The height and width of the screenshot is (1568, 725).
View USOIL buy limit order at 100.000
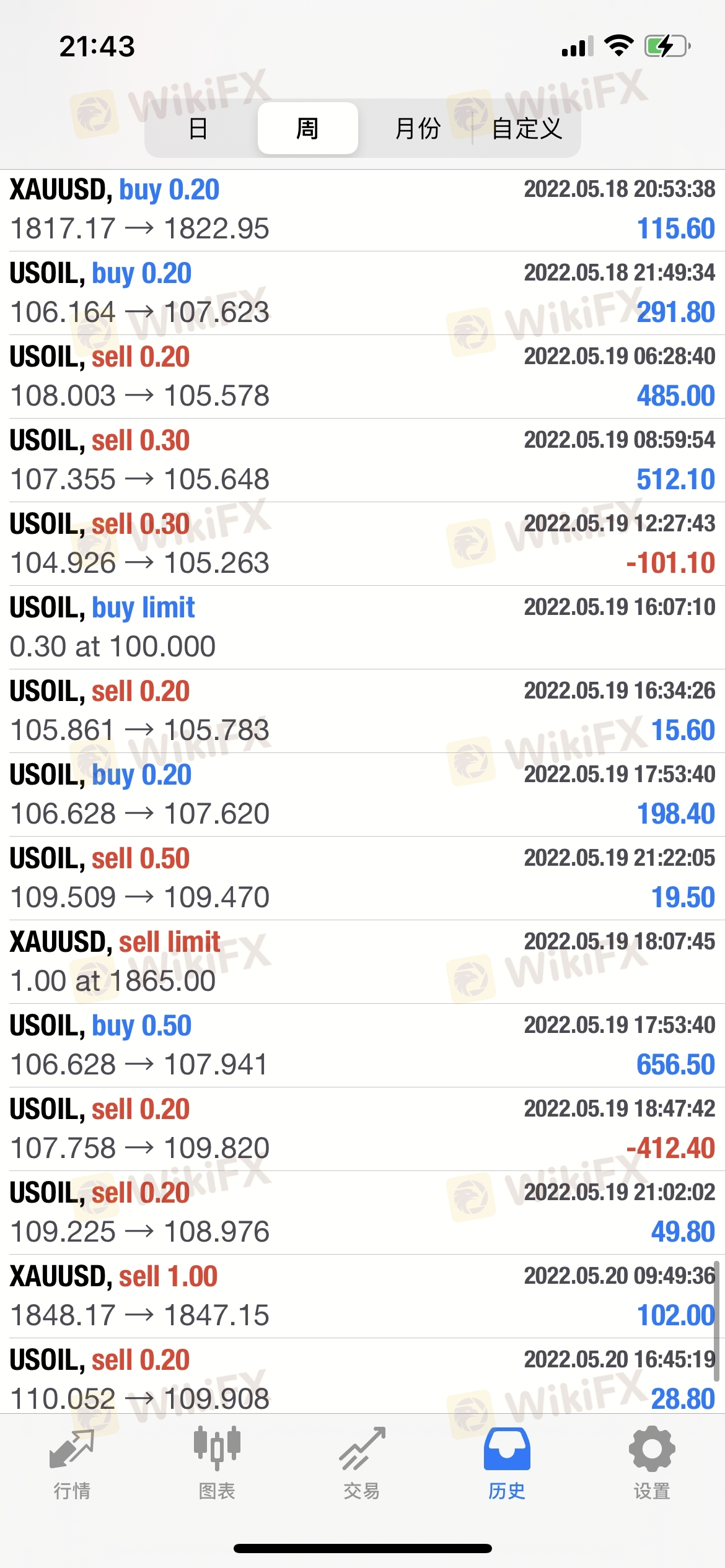click(x=362, y=627)
